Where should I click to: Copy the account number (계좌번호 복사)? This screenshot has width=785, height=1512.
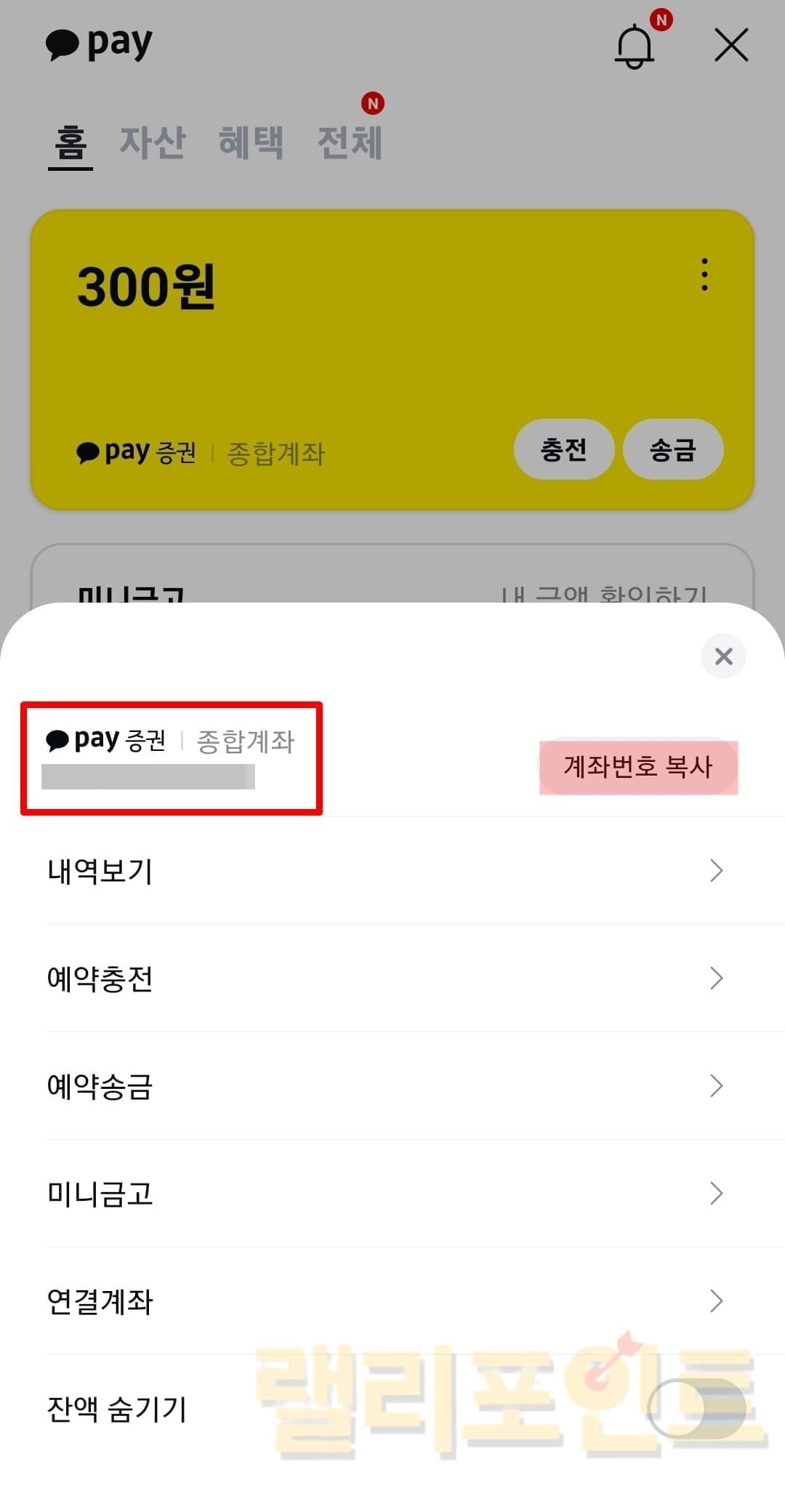coord(638,767)
